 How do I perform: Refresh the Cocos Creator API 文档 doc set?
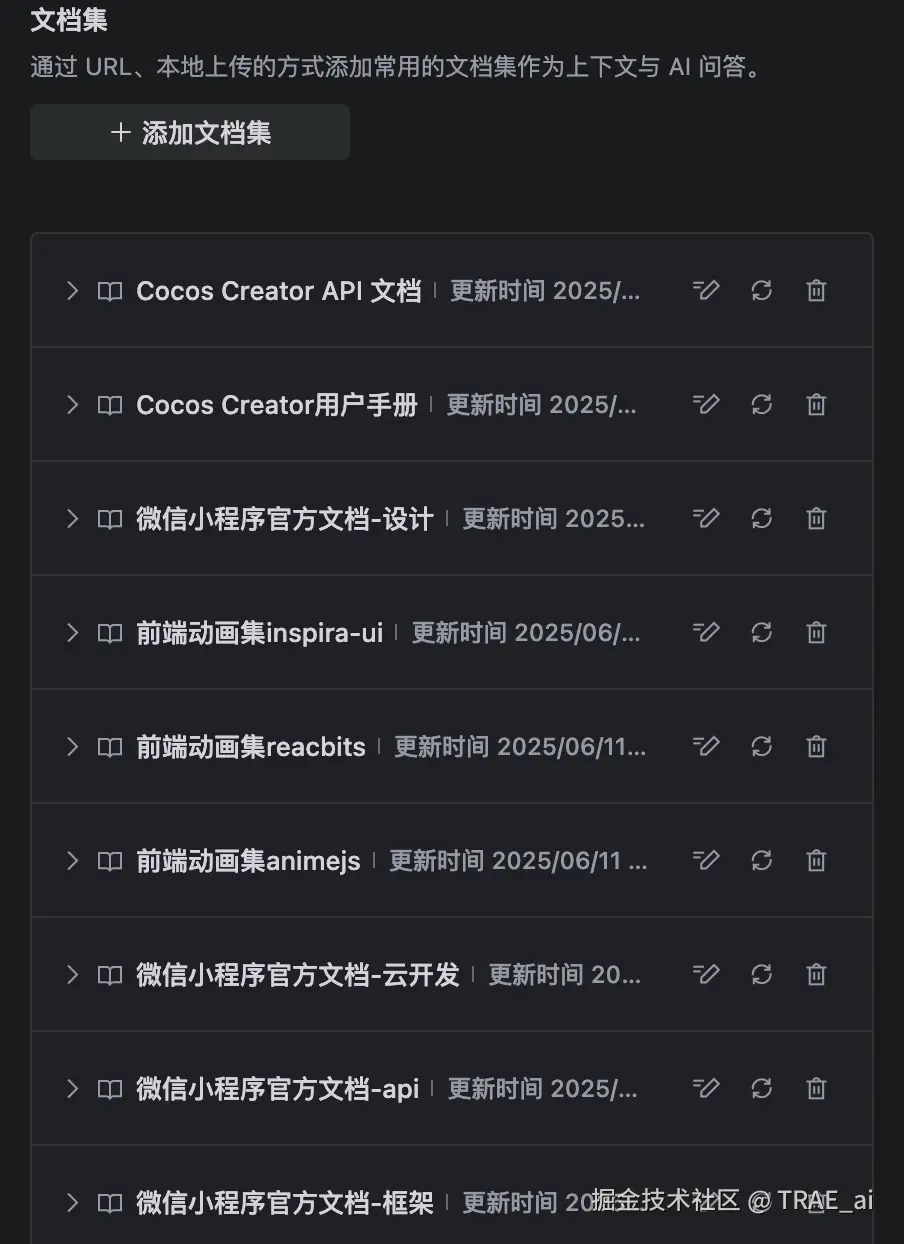click(x=762, y=291)
